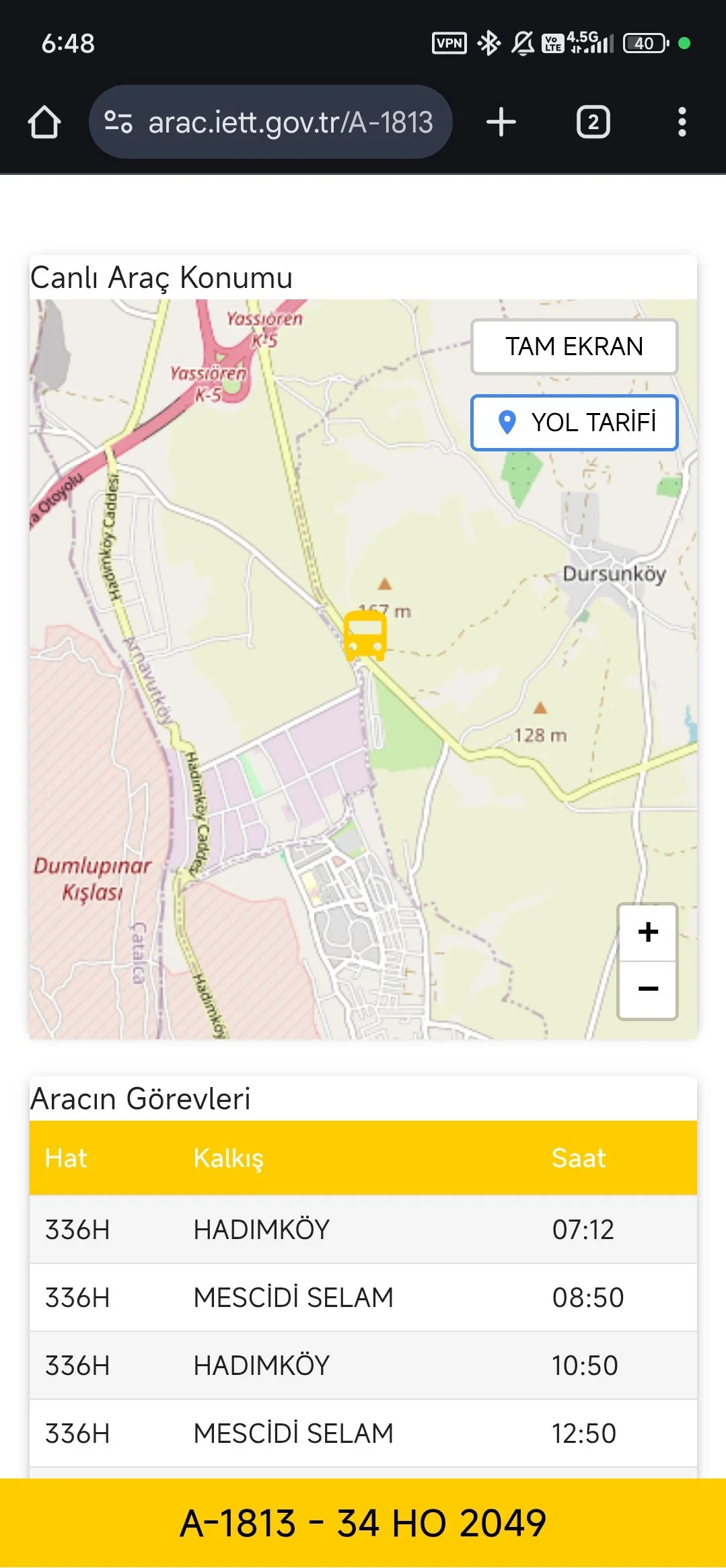Get directions with YOL TARİFİ
This screenshot has height=1568, width=726.
(574, 422)
